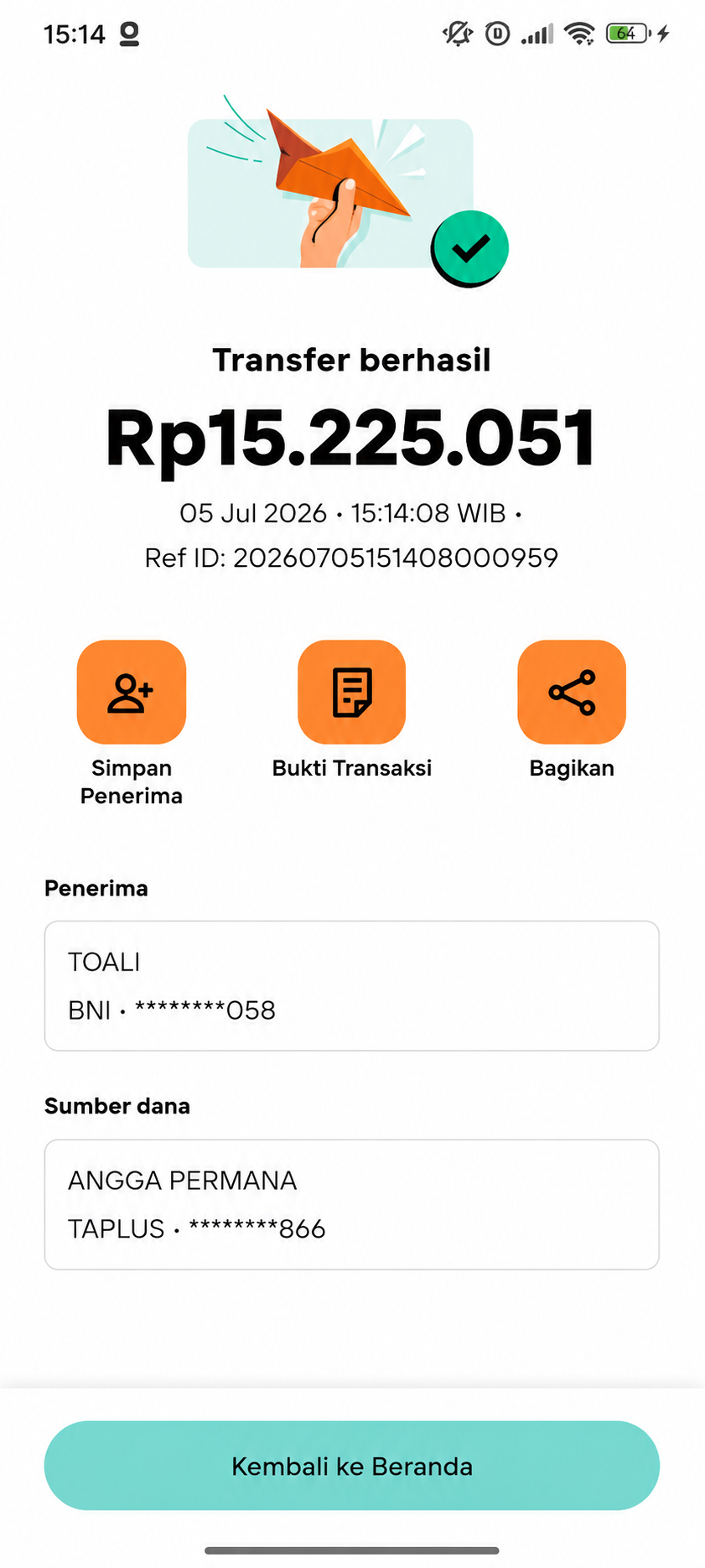Screen dimensions: 705x1568
Task: Share the transfer via Bagikan
Action: pyautogui.click(x=572, y=692)
